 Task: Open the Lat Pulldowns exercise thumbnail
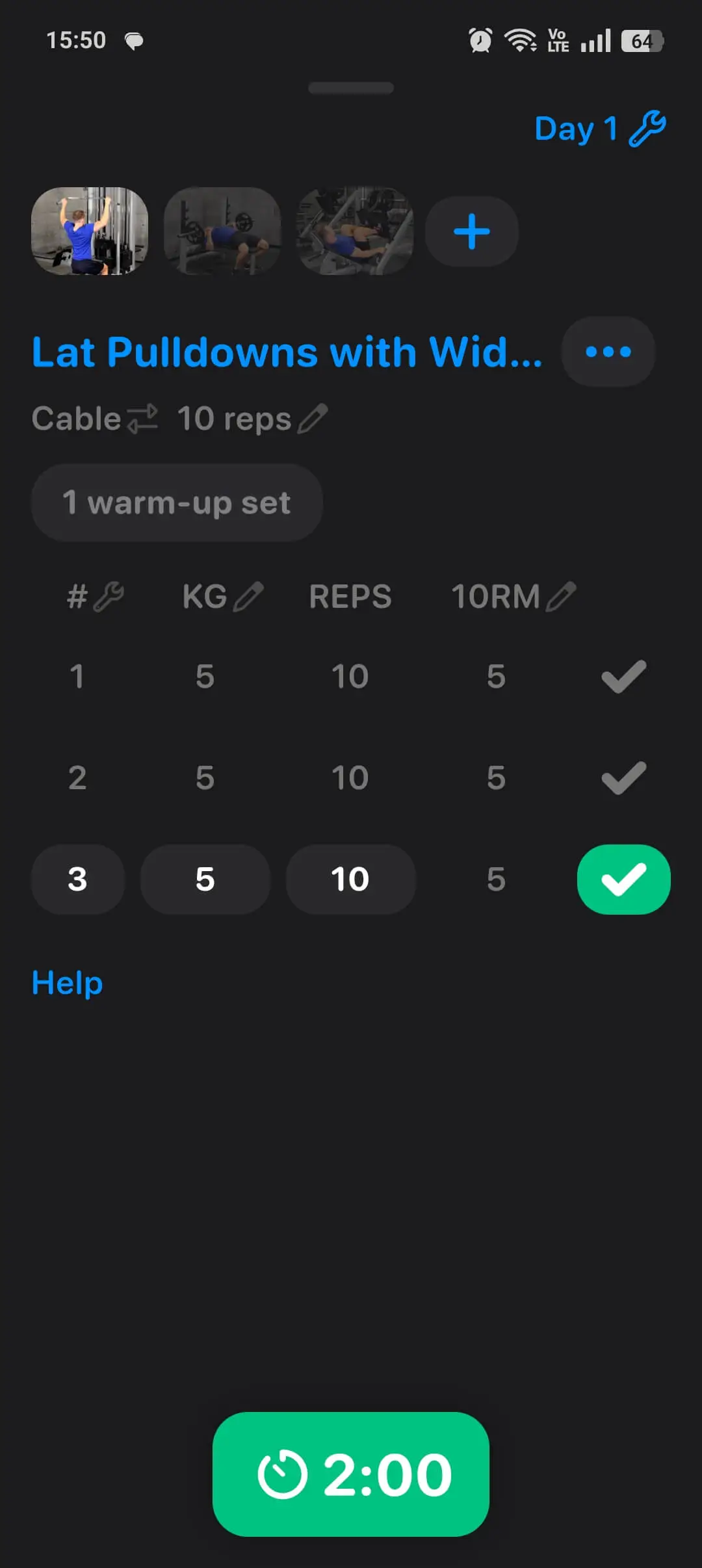90,231
